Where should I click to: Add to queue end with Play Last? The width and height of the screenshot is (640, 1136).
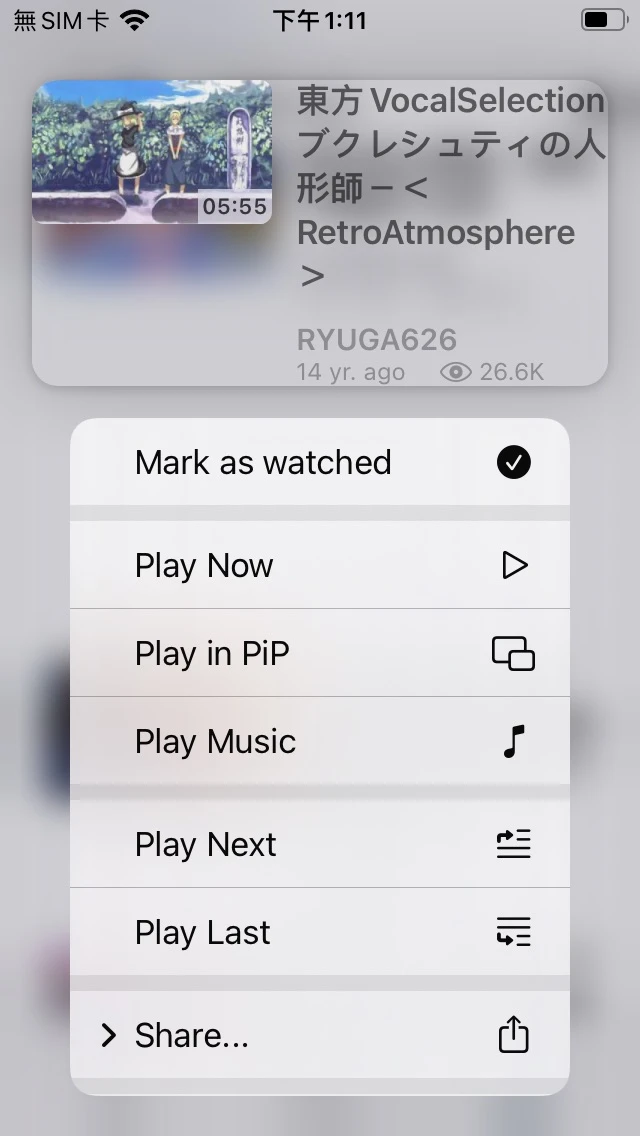point(319,932)
